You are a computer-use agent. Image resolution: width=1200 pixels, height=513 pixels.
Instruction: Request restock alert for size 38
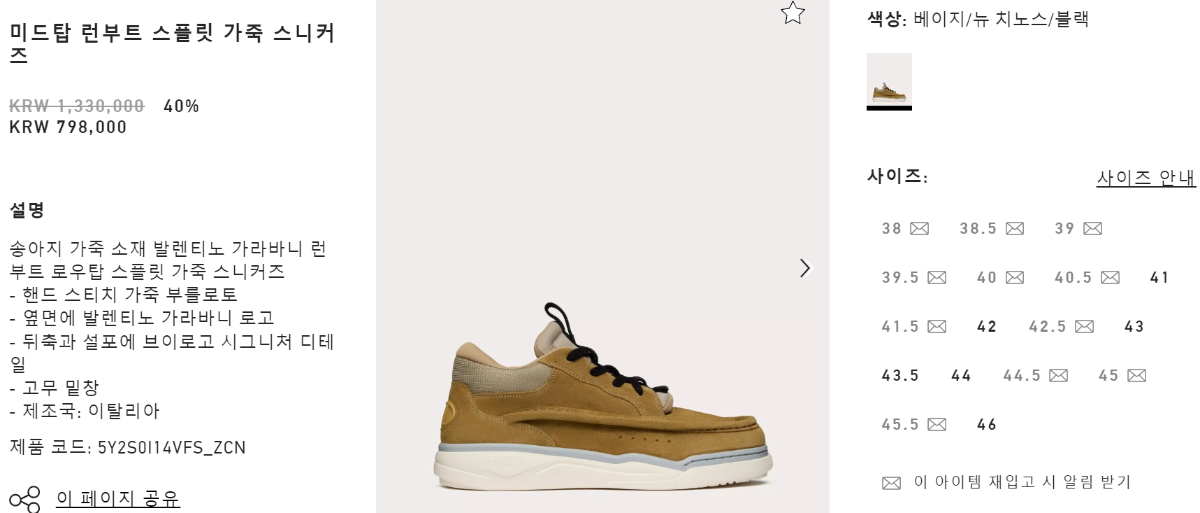tap(905, 229)
